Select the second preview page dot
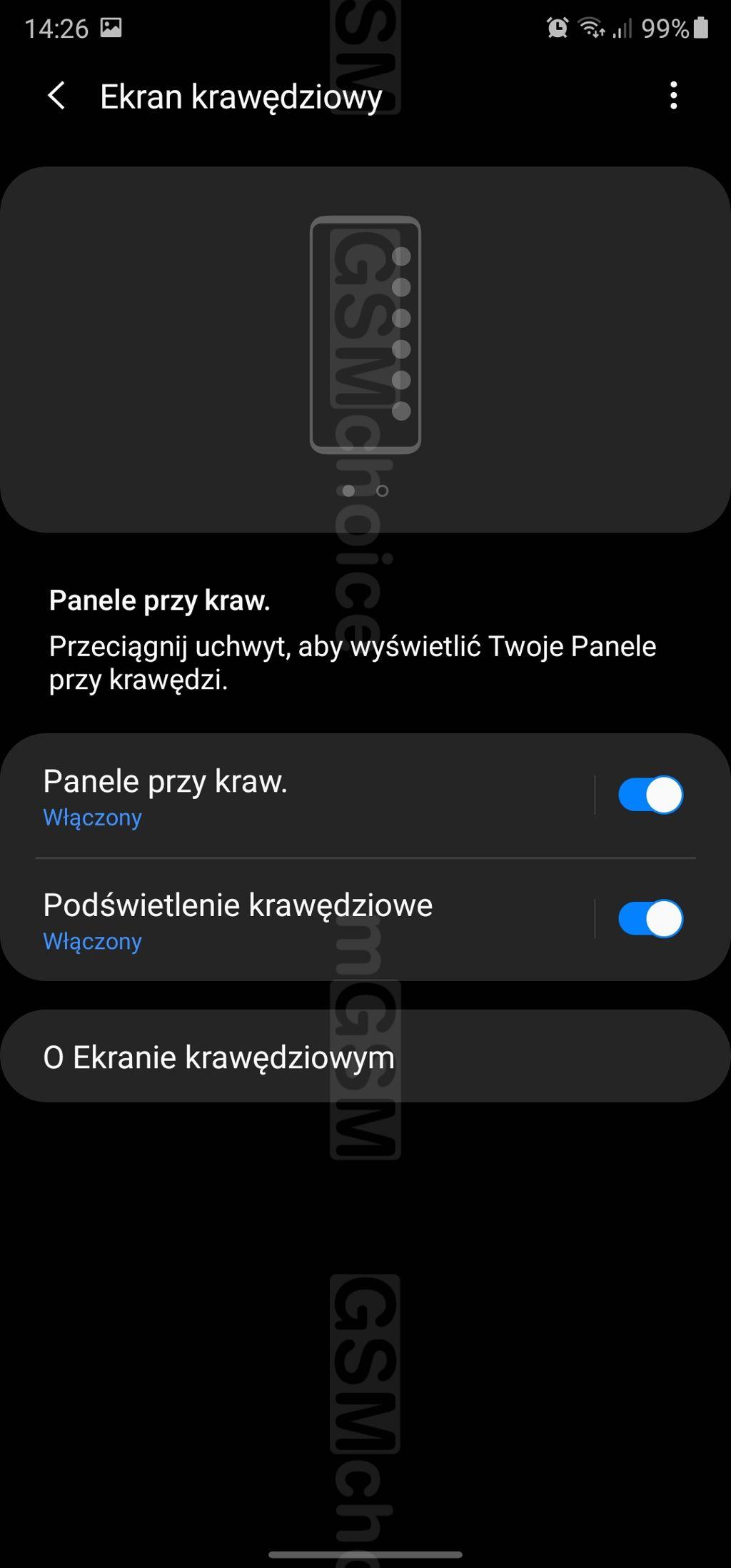The height and width of the screenshot is (1568, 731). tap(383, 491)
